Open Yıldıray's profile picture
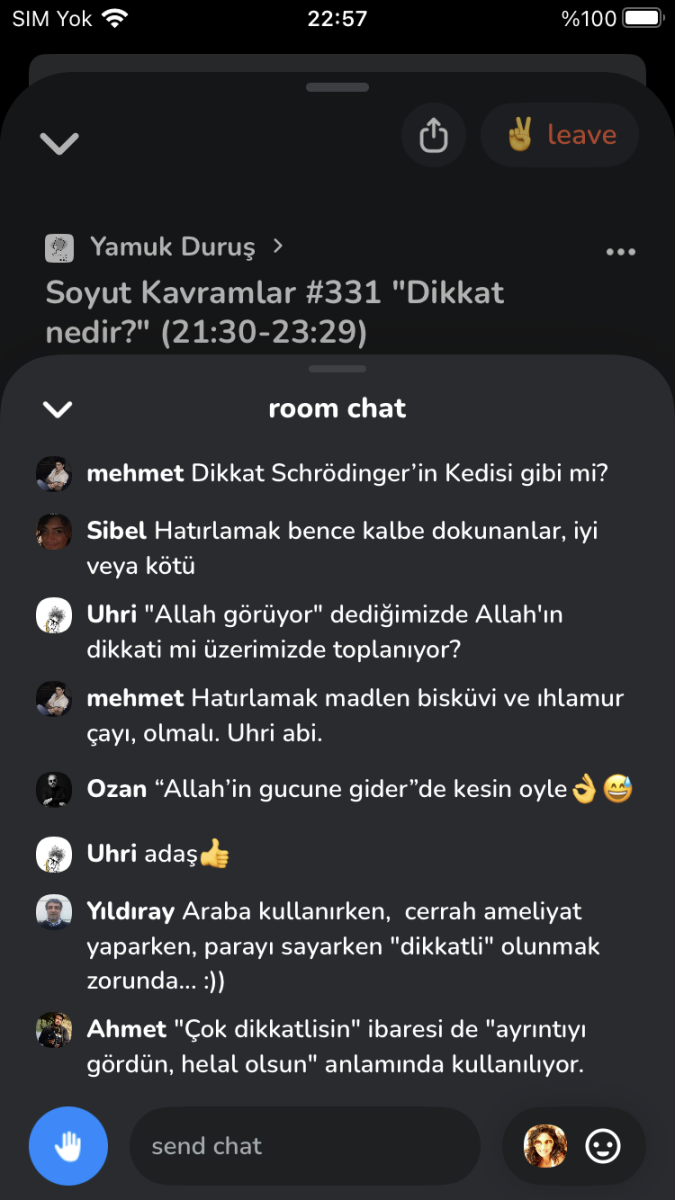 [x=54, y=911]
